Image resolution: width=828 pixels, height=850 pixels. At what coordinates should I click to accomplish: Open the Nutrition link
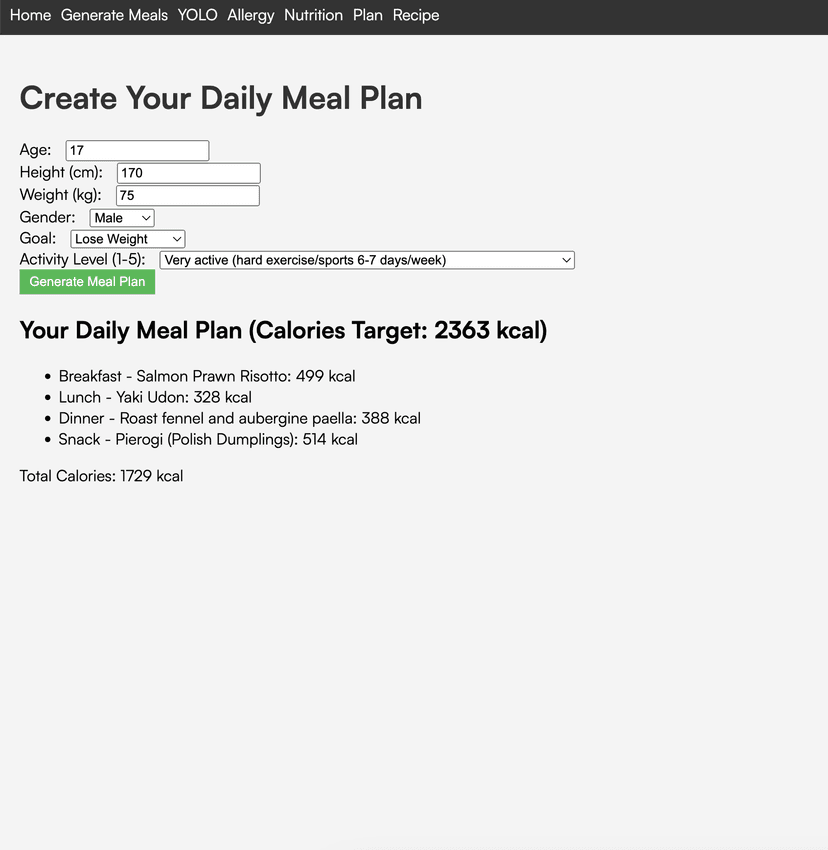click(313, 15)
